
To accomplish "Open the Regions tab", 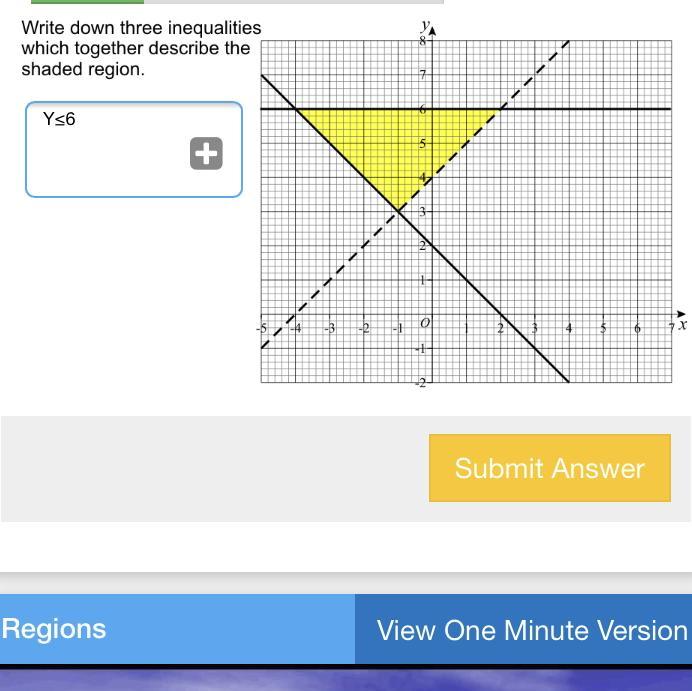I will pos(177,629).
